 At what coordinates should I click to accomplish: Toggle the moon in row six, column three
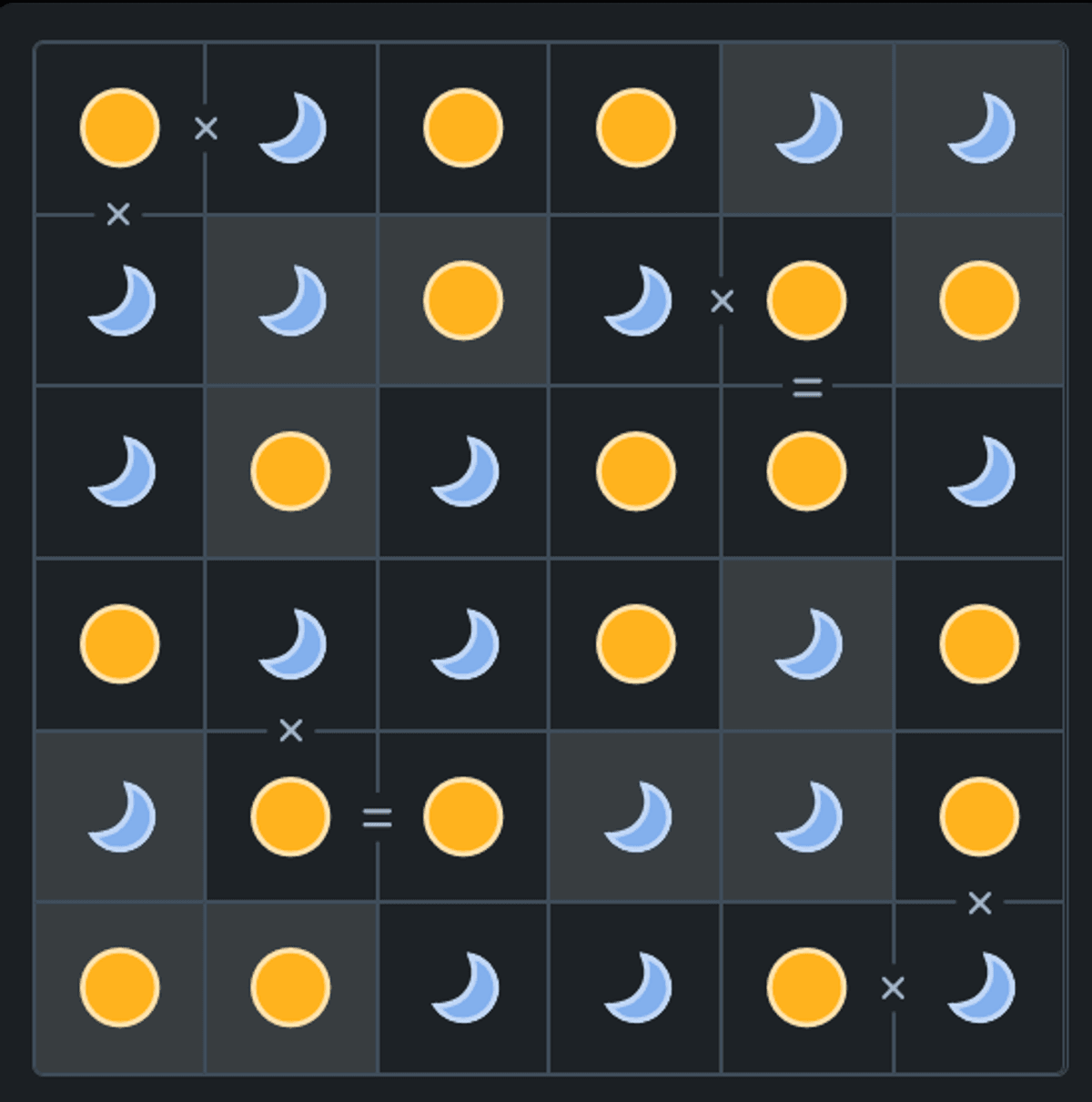(x=464, y=987)
